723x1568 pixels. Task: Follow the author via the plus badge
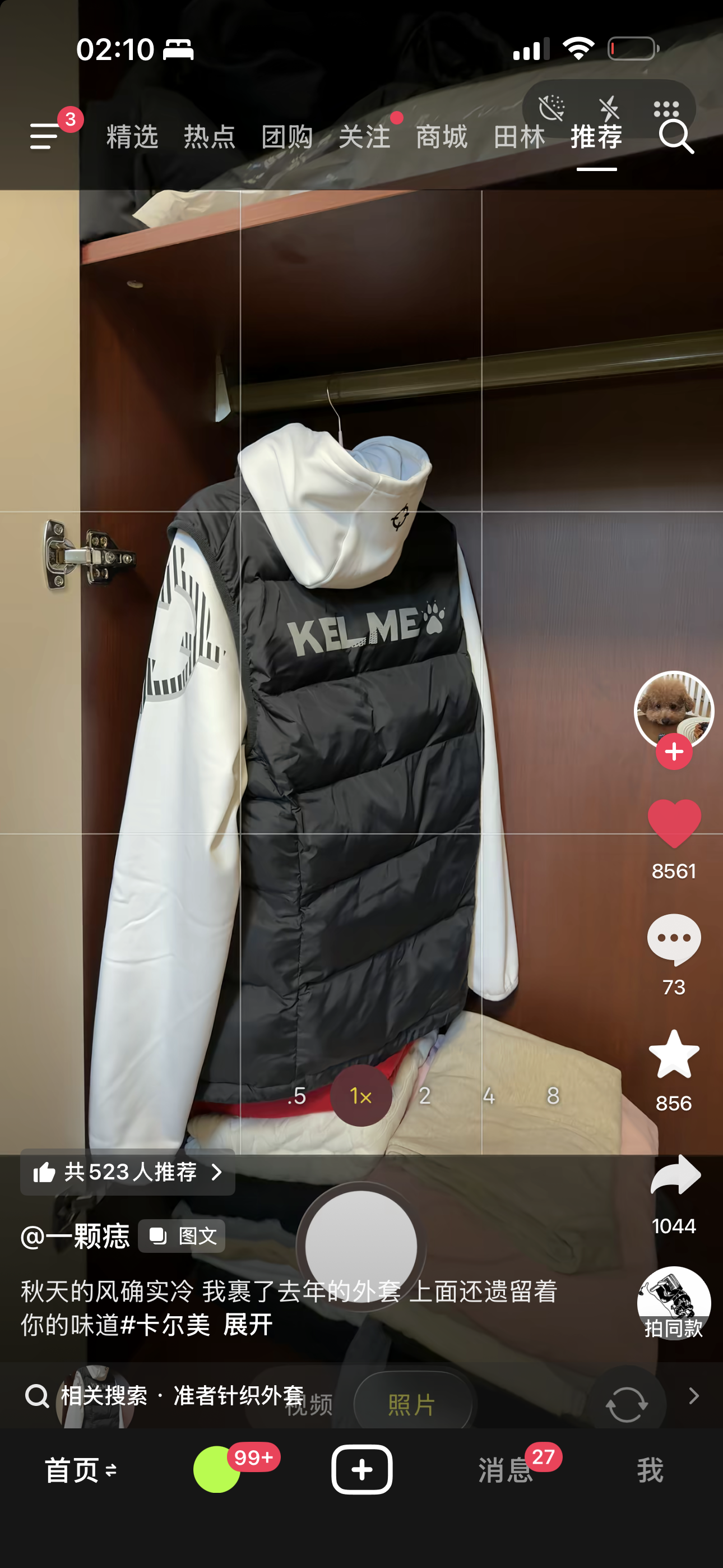click(674, 753)
